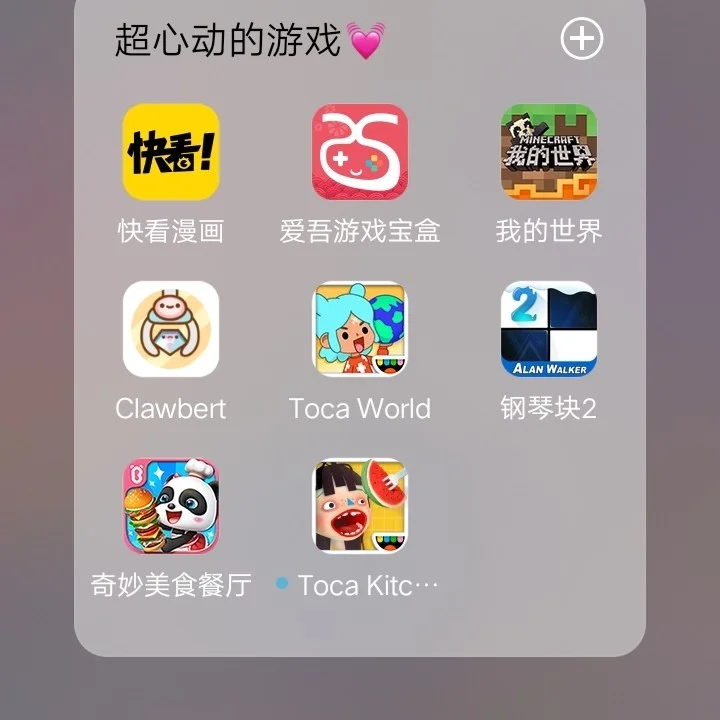Add an app with the plus icon
Image resolution: width=720 pixels, height=720 pixels.
point(582,40)
